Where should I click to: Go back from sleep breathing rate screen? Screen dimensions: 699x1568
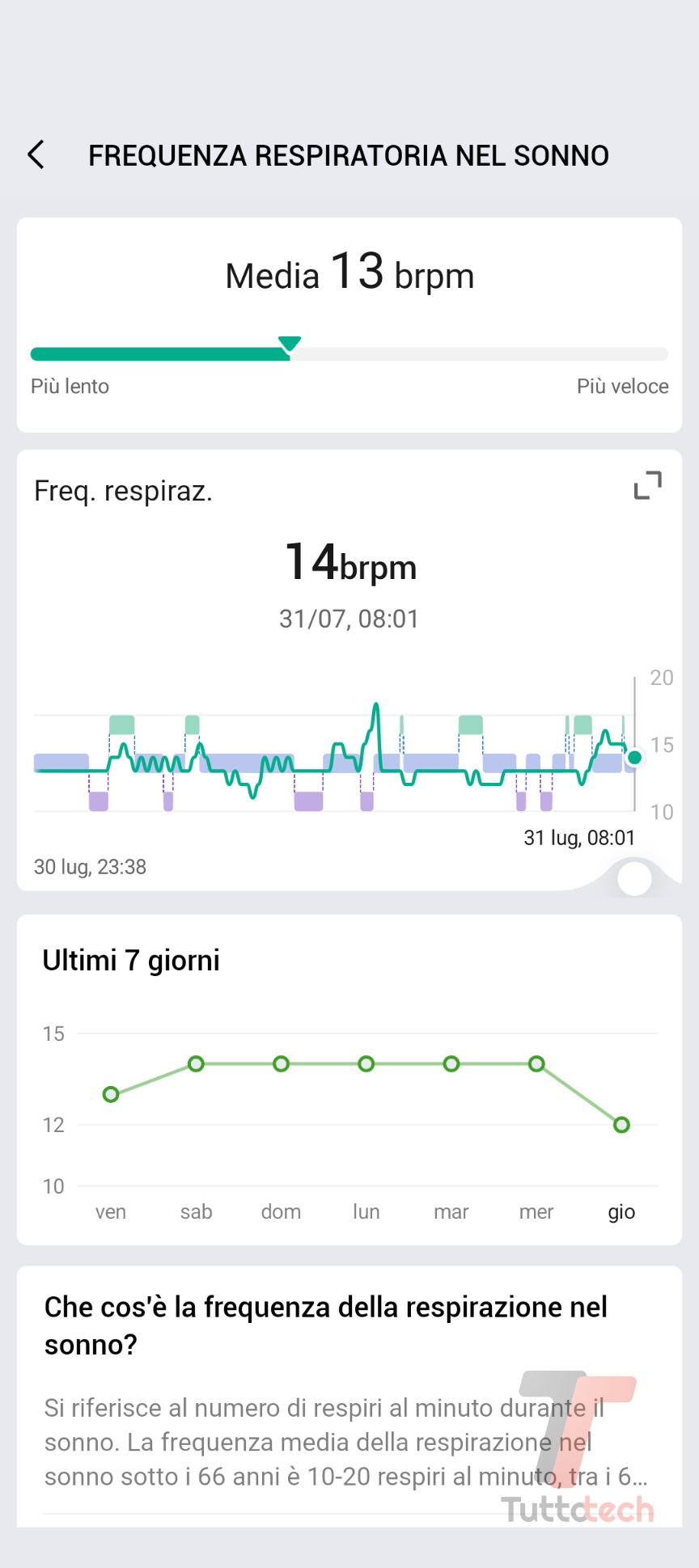[36, 154]
